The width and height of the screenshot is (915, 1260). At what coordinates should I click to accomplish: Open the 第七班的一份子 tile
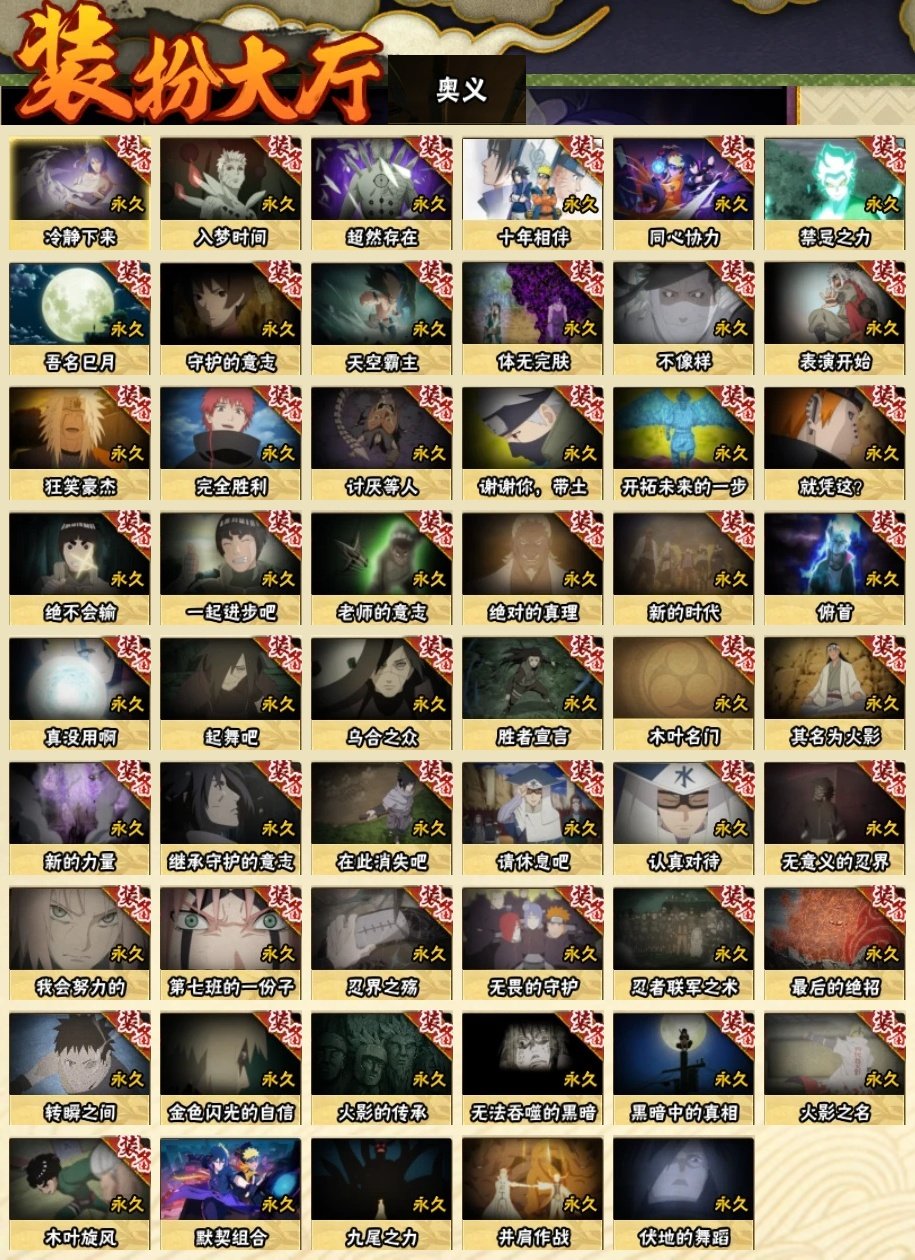231,942
